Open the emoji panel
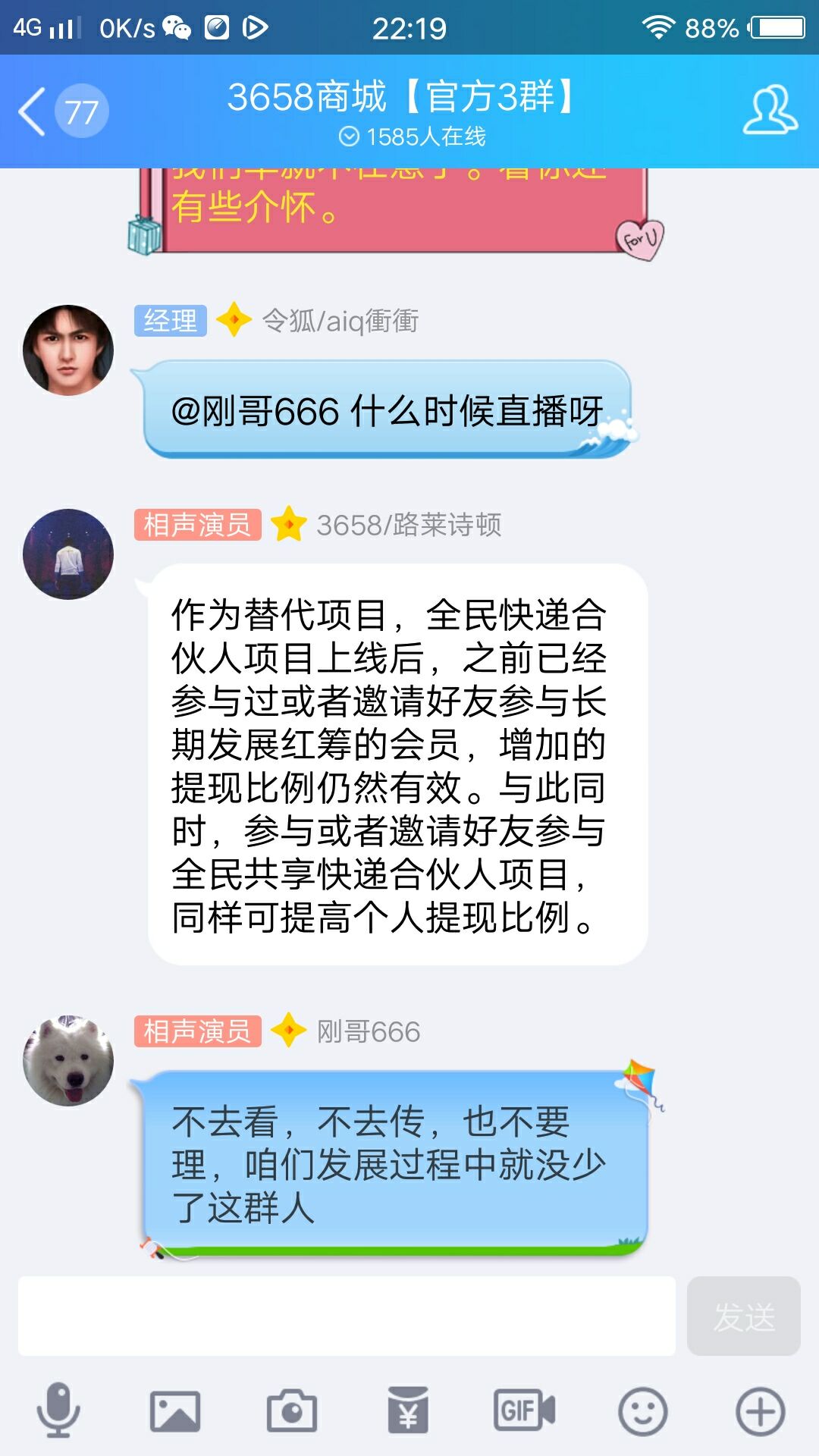The width and height of the screenshot is (819, 1456). (x=642, y=1411)
